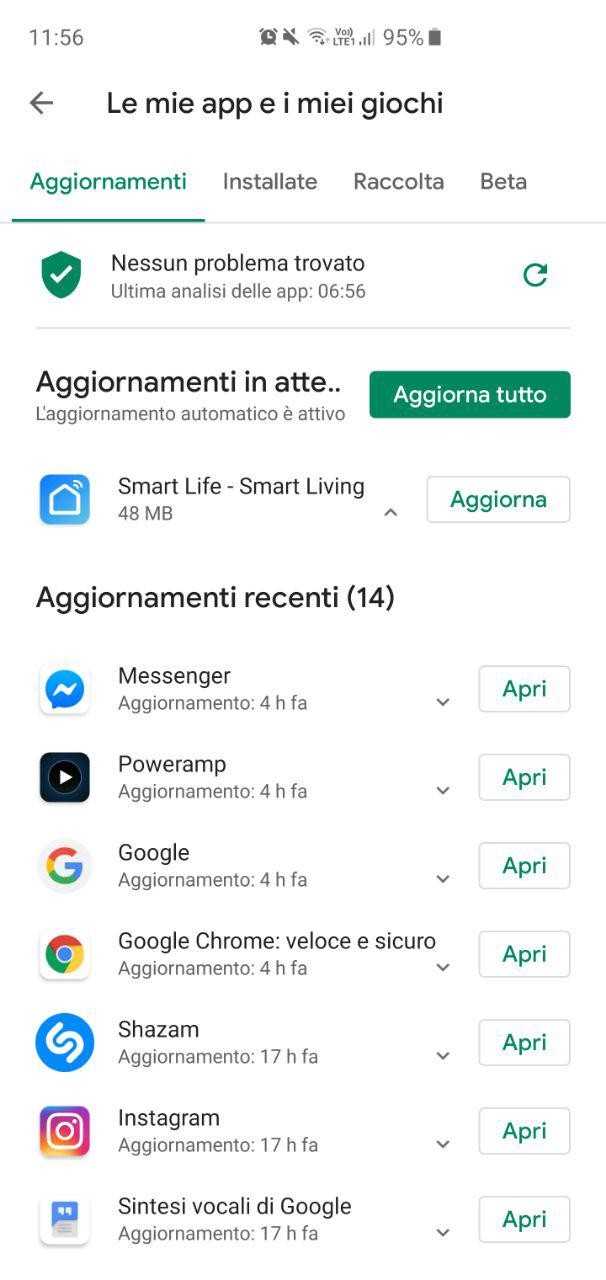Update Smart Life with the Aggiorna button
Image resolution: width=606 pixels, height=1280 pixels.
[498, 499]
